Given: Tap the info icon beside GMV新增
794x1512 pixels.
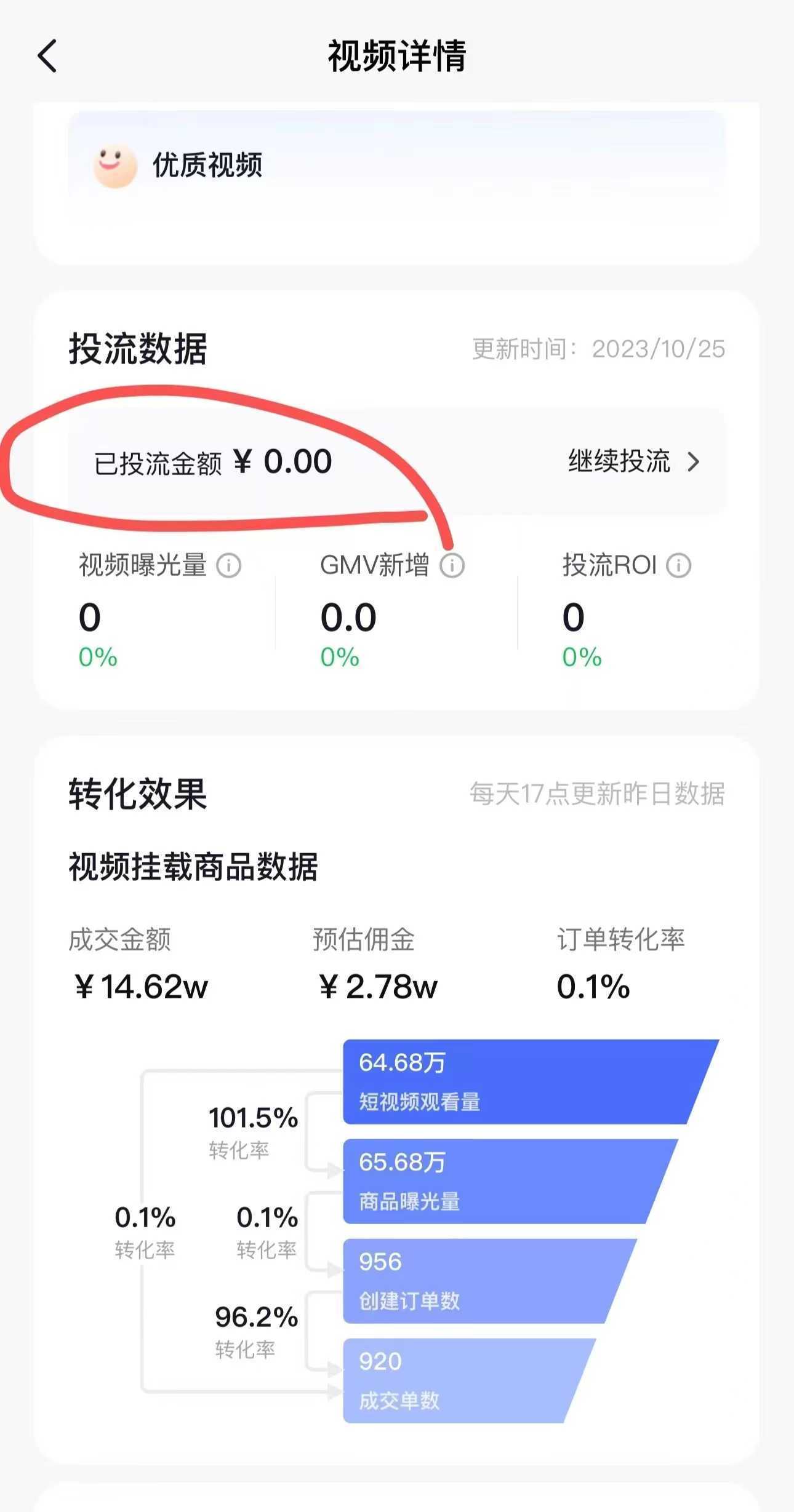Looking at the screenshot, I should (x=454, y=564).
